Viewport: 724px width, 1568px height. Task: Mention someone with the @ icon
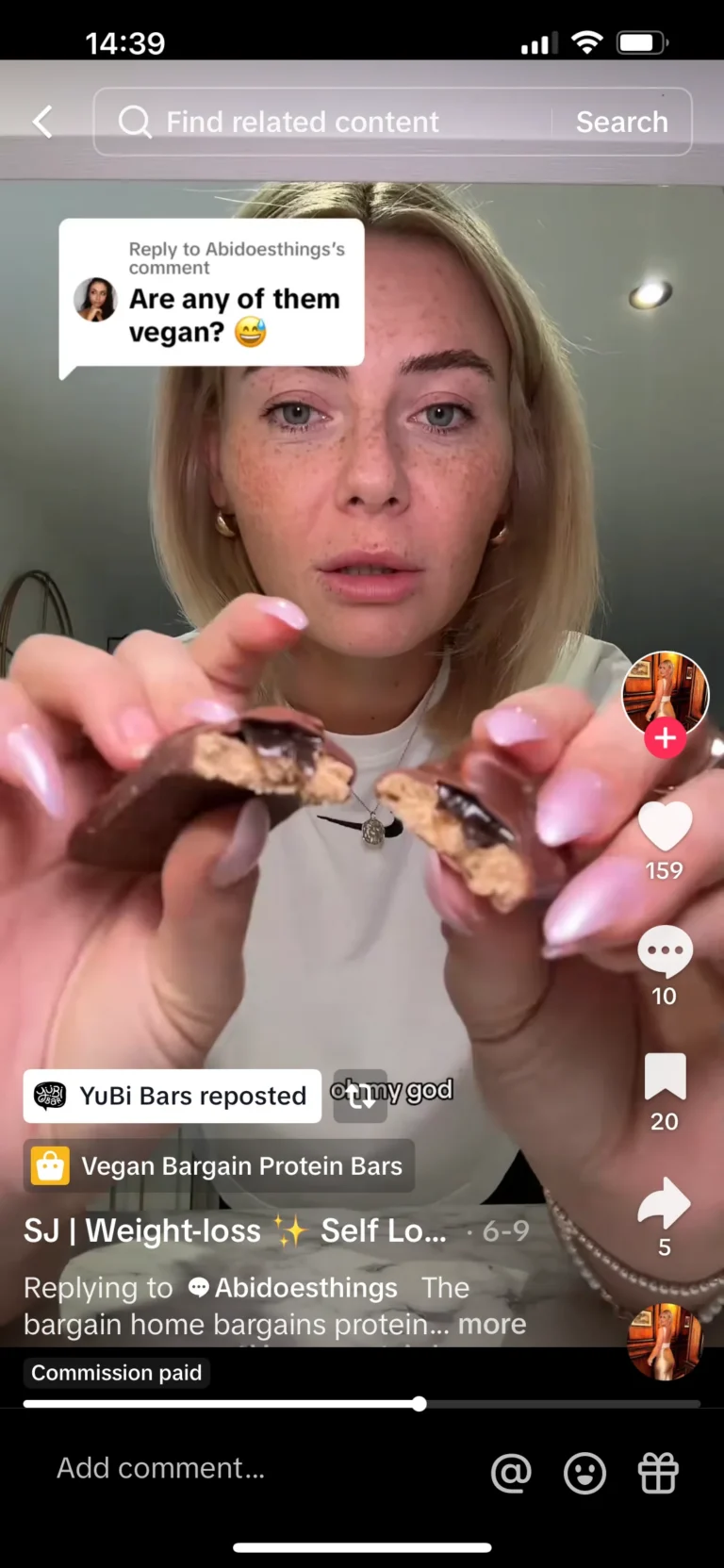click(511, 1473)
